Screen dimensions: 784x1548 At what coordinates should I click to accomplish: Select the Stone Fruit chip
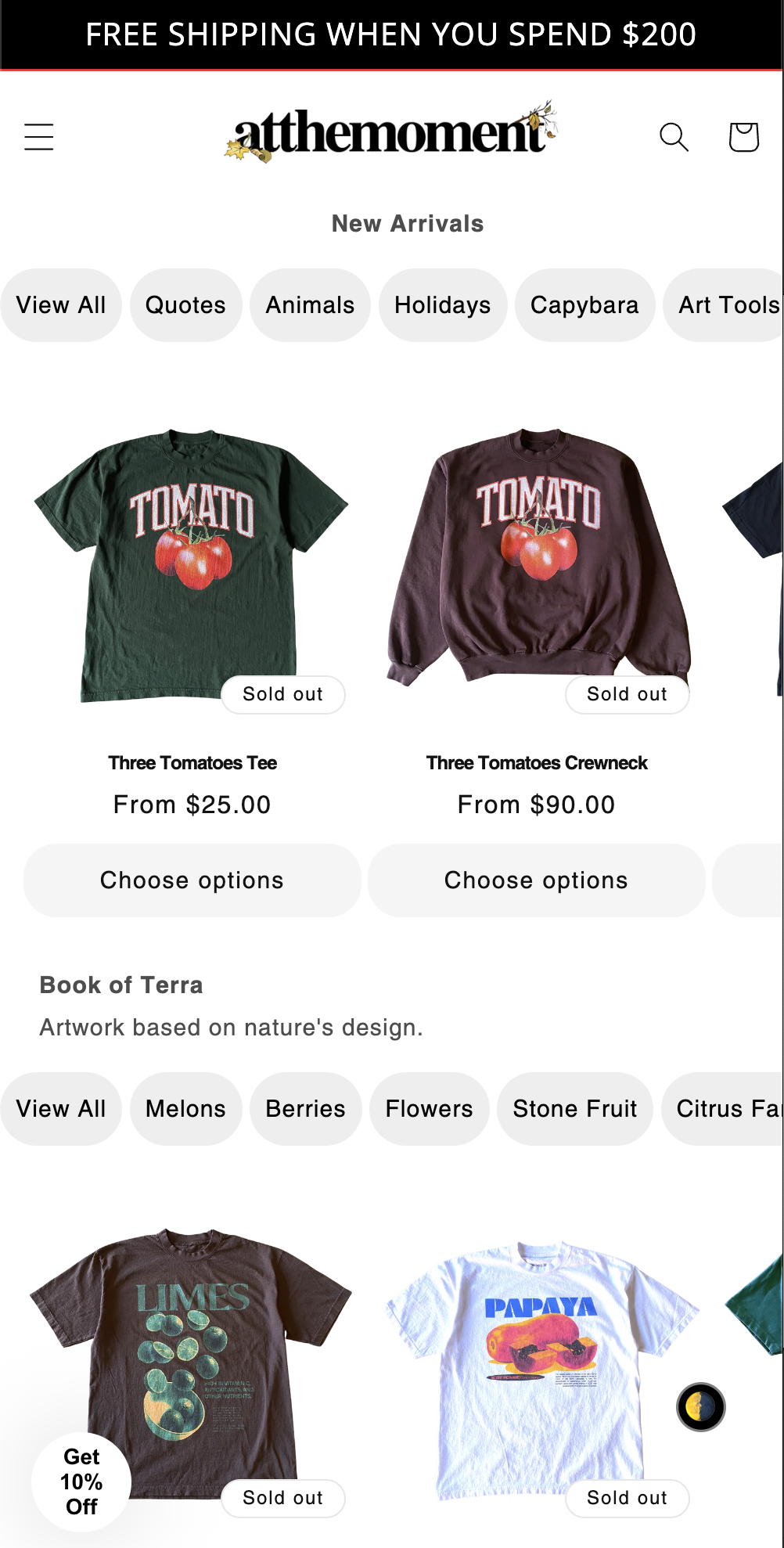(574, 1109)
